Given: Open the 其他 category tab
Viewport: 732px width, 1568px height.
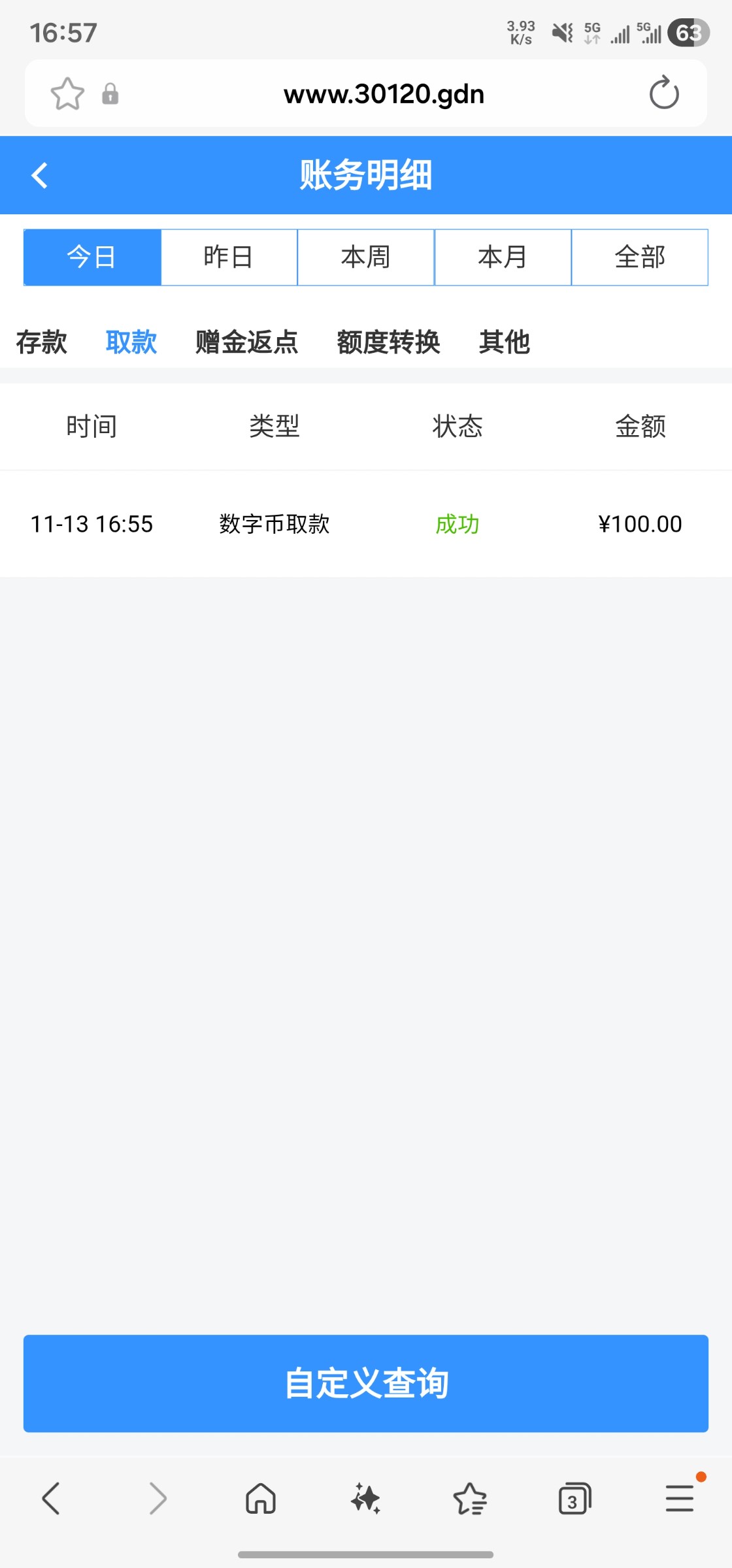Looking at the screenshot, I should [x=504, y=342].
